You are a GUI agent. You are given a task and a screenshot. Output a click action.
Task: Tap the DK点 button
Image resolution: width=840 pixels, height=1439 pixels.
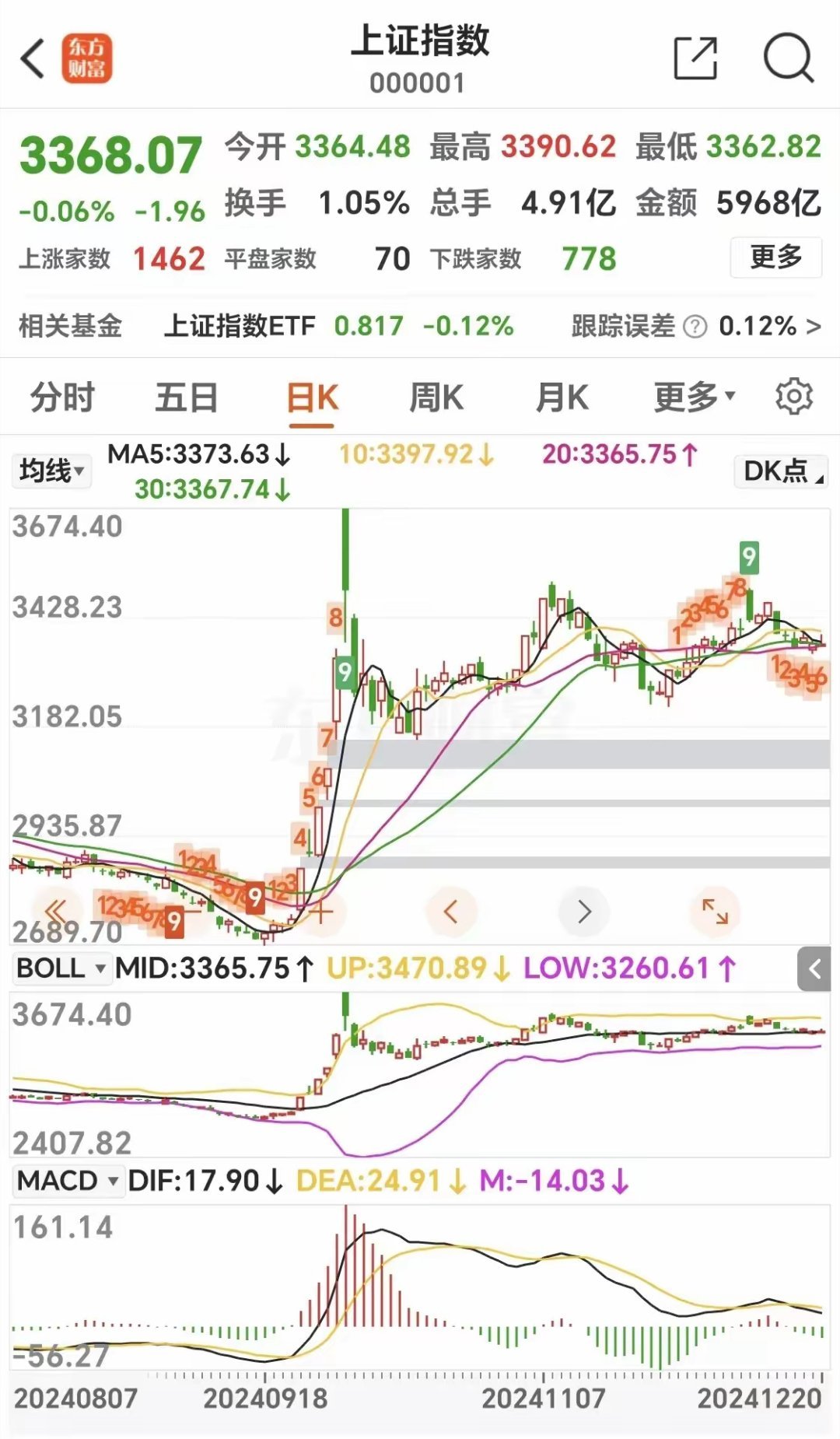coord(782,471)
